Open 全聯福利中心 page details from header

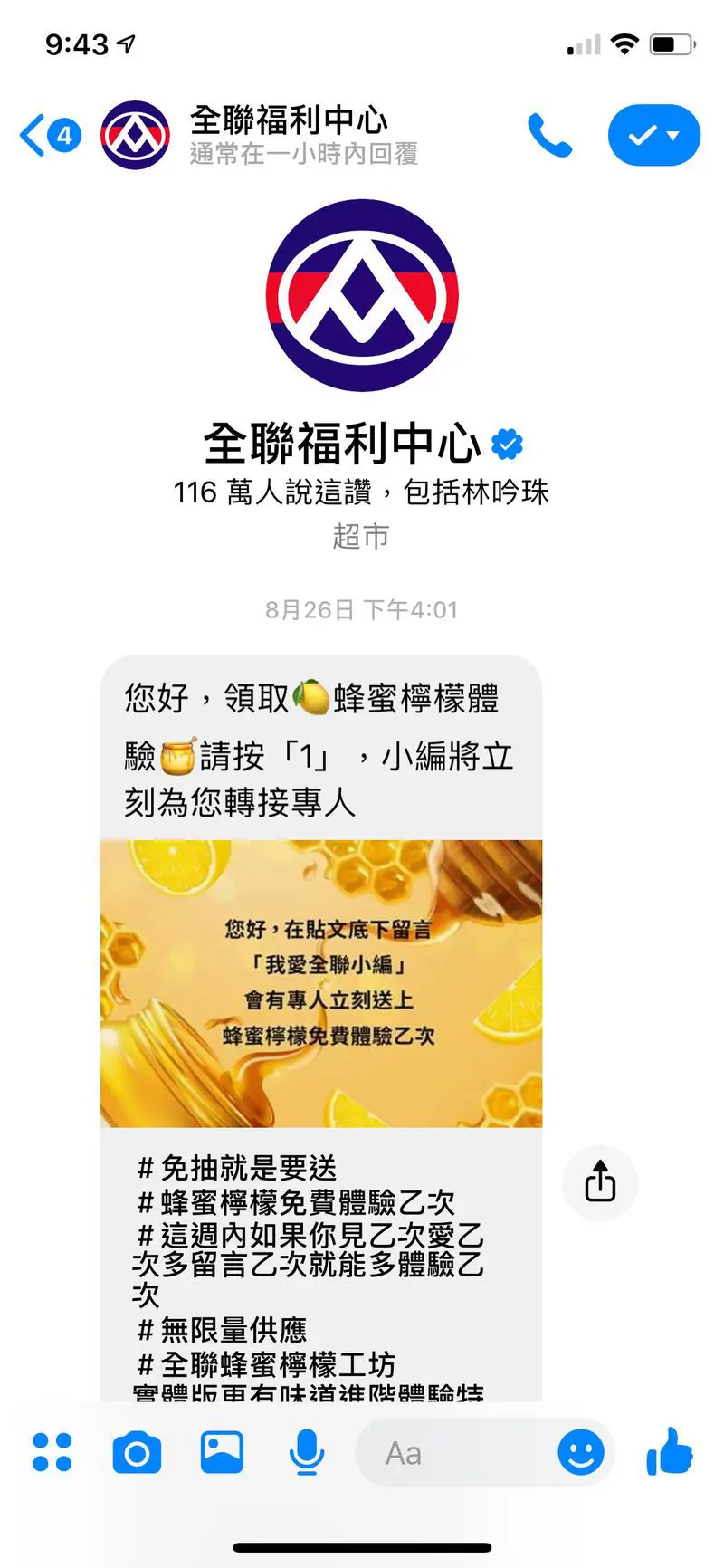[x=288, y=134]
